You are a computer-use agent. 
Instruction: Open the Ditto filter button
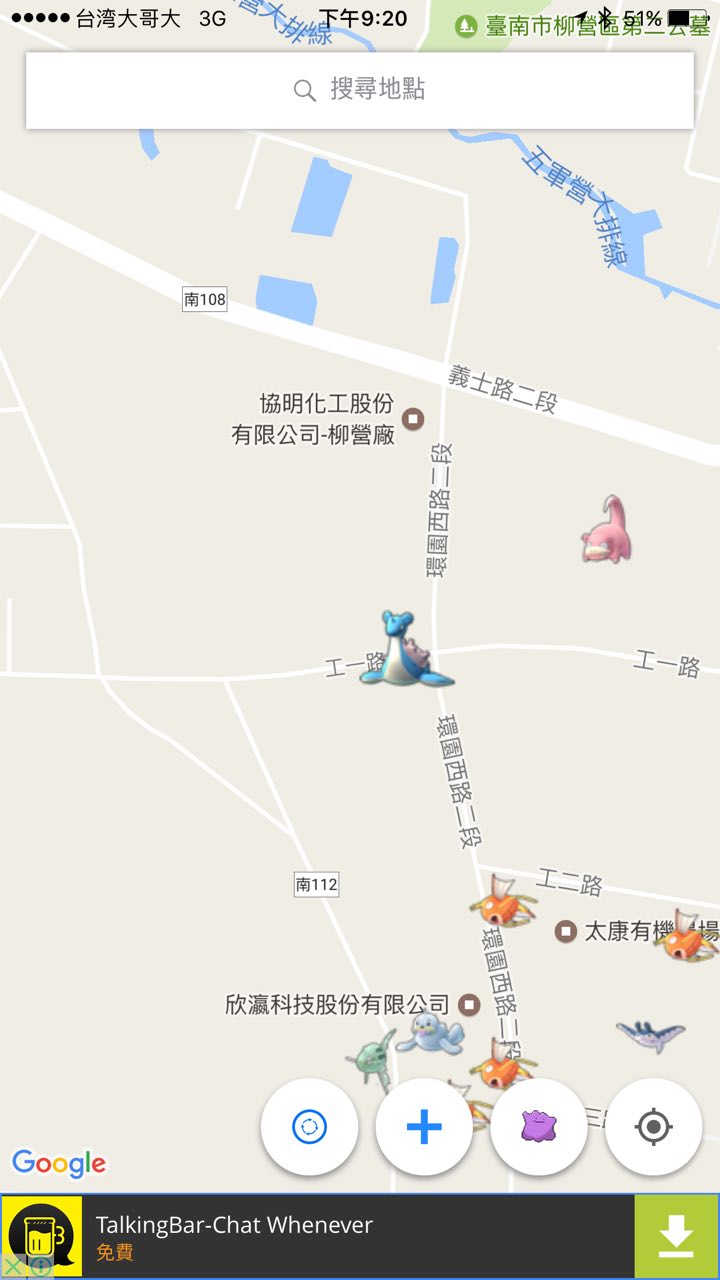pos(539,1127)
